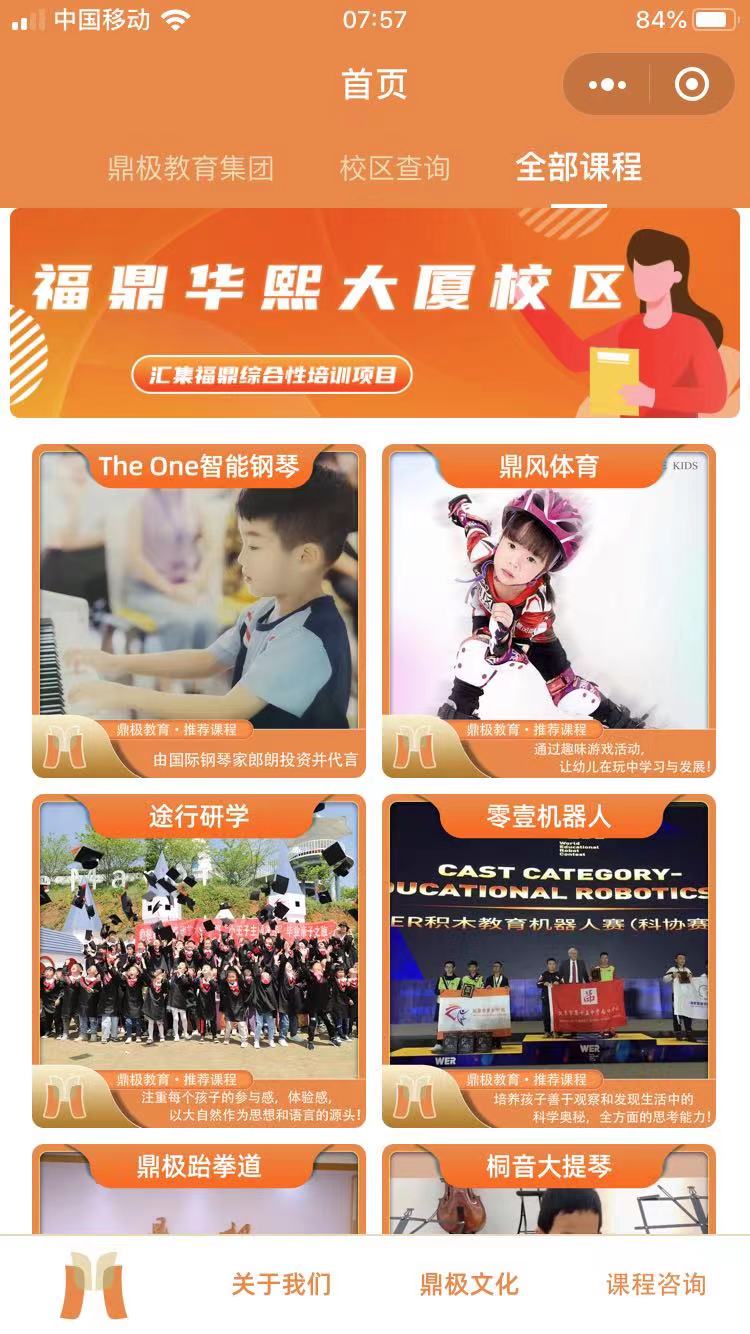Open the 桐音大提琴 course card
This screenshot has width=750, height=1334.
[549, 1190]
